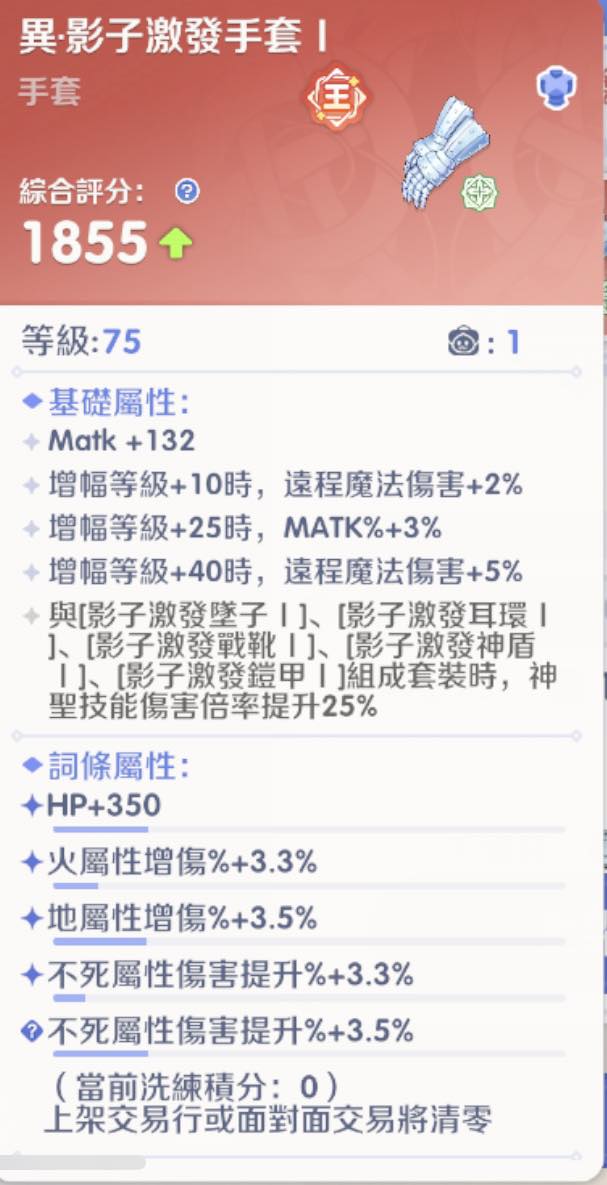Open the help icon beside 綜合評分
This screenshot has height=1185, width=607.
point(185,191)
